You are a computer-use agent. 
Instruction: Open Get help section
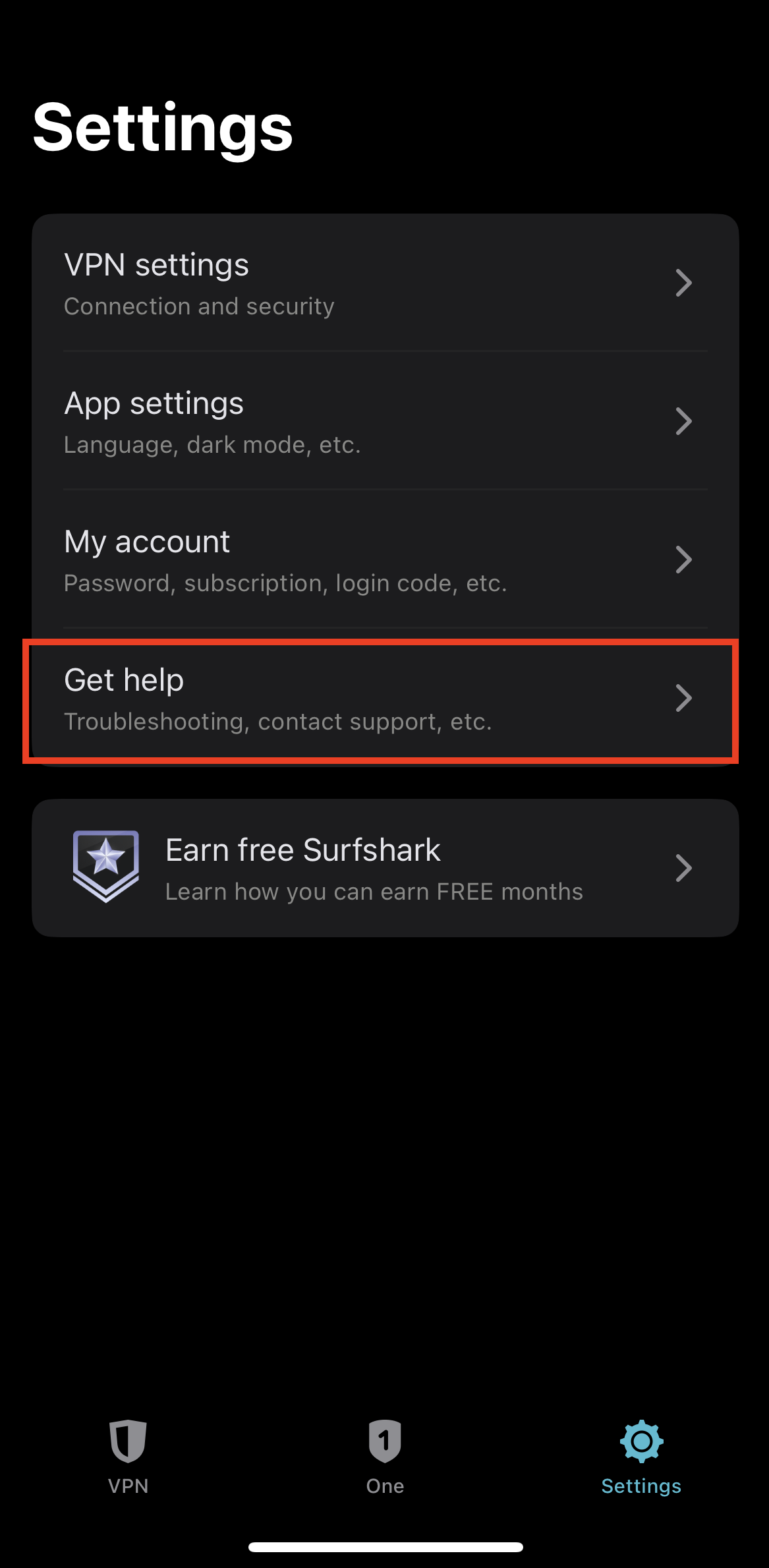pos(385,699)
